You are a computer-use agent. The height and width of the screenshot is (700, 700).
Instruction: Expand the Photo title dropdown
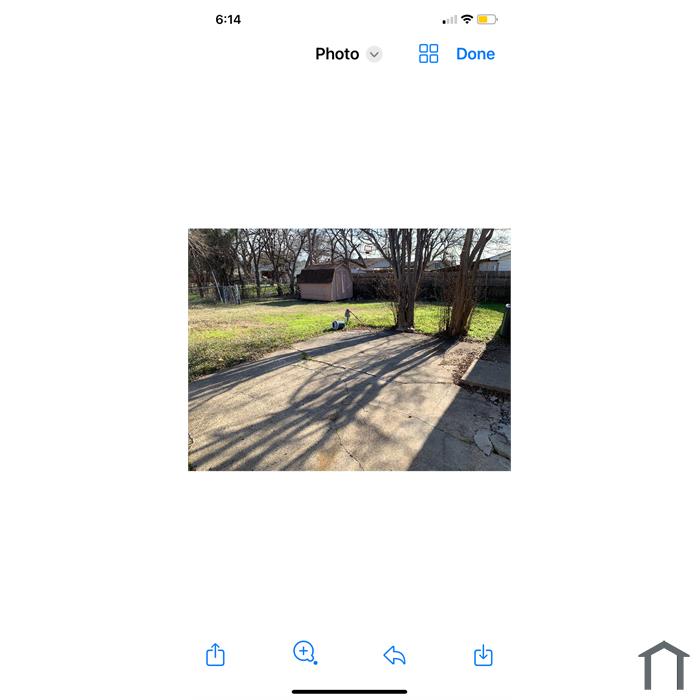click(374, 54)
